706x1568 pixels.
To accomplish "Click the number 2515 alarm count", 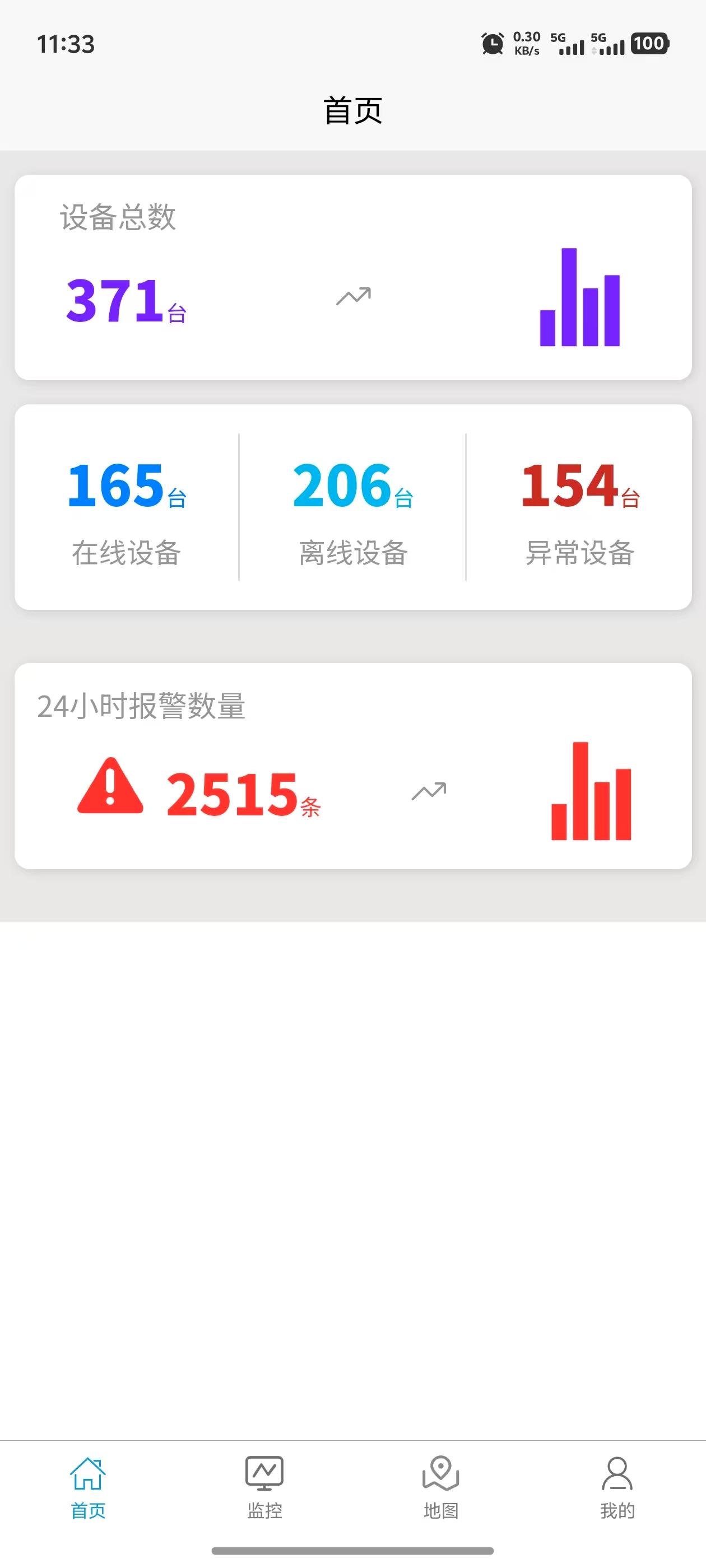I will (x=231, y=794).
